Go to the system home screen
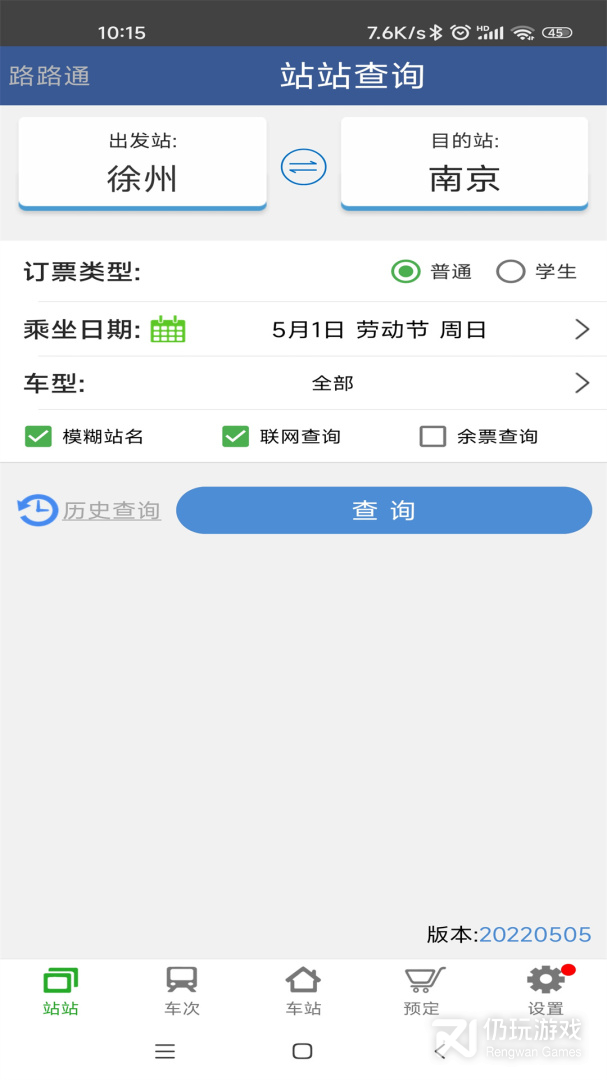This screenshot has height=1080, width=607. coord(302,1051)
